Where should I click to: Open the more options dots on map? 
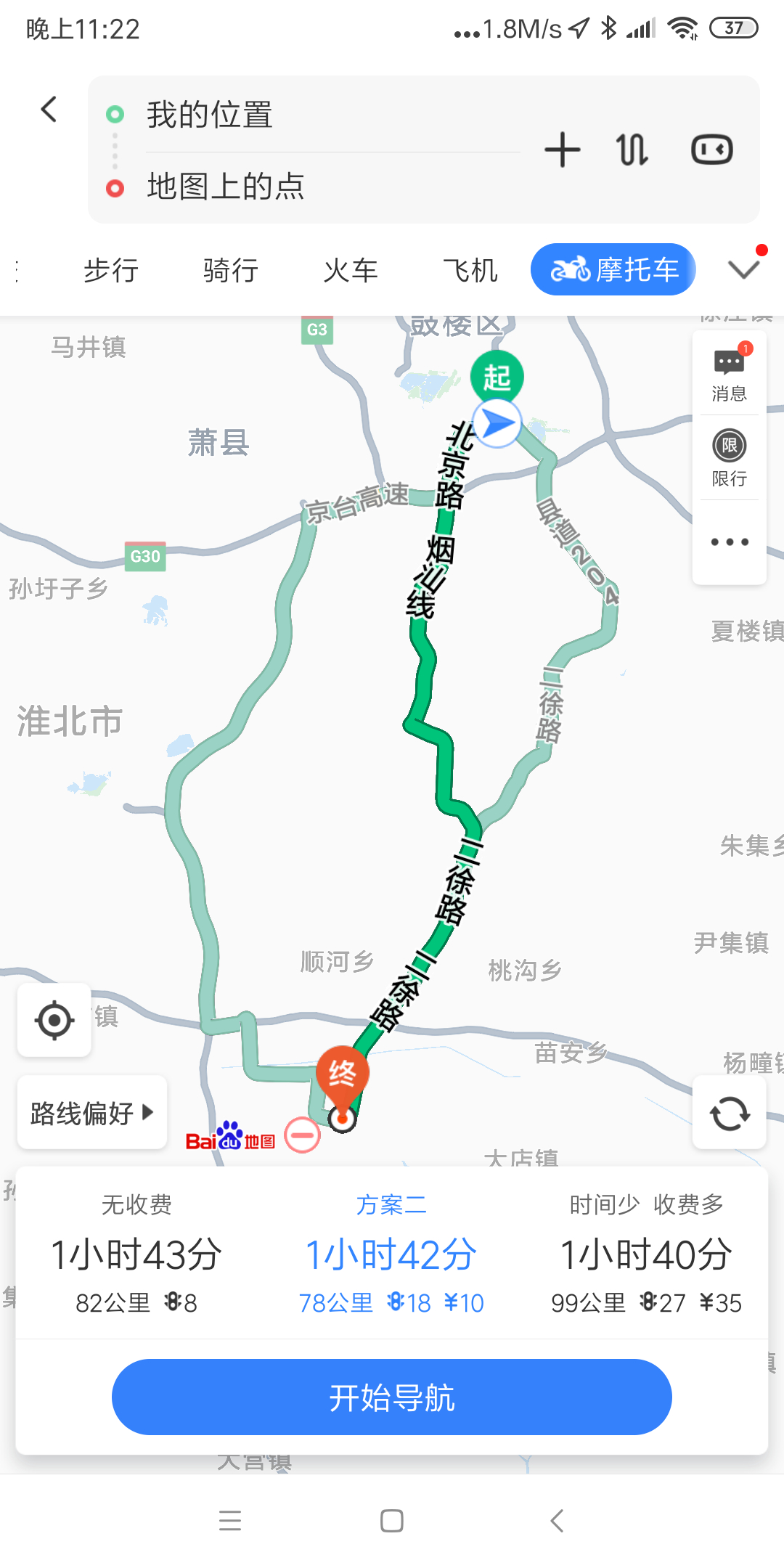(x=729, y=542)
